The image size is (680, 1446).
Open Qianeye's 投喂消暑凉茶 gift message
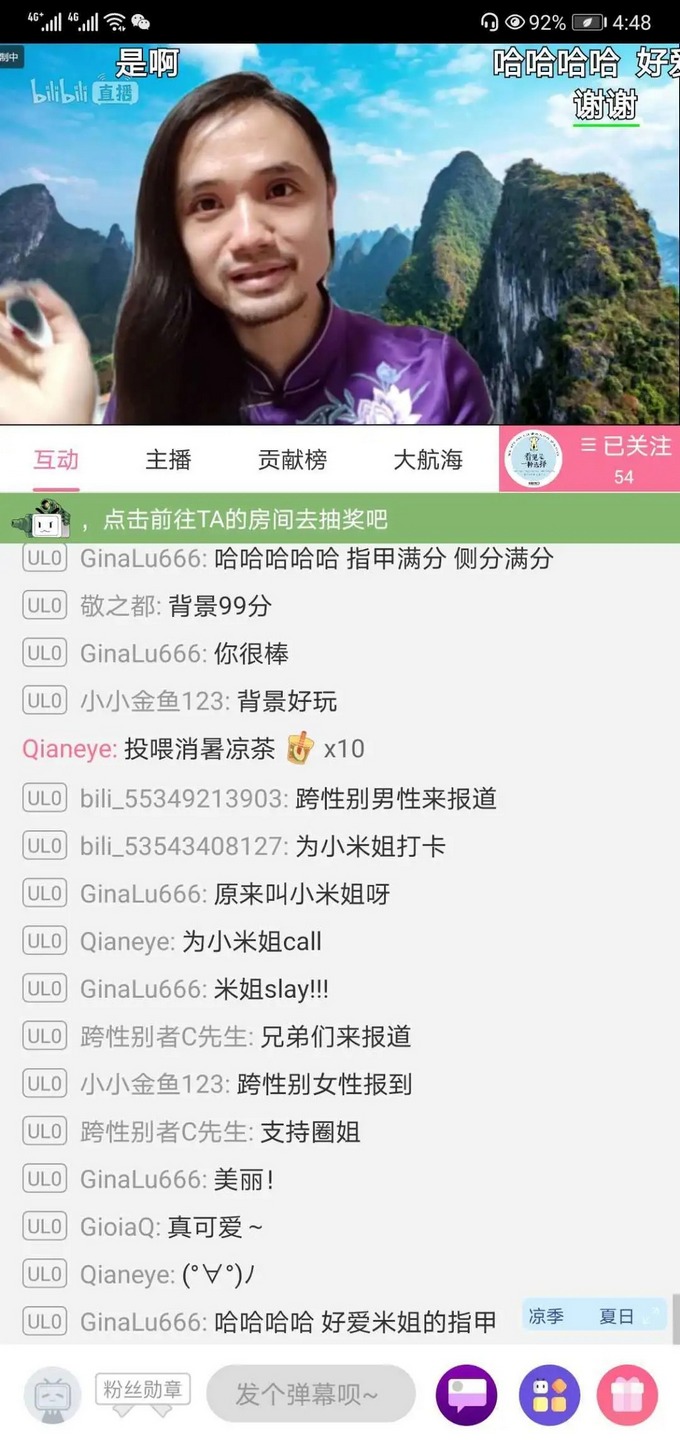194,749
